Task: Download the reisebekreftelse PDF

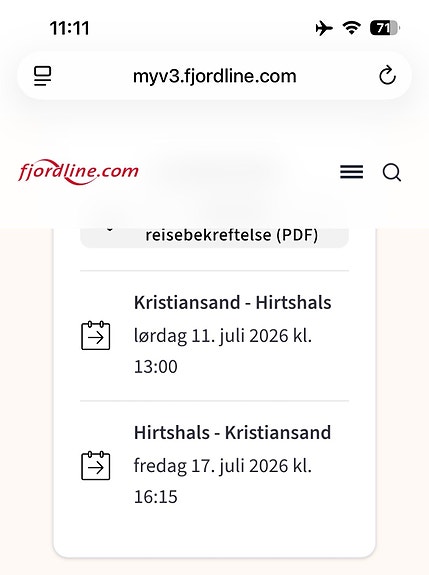Action: [214, 237]
